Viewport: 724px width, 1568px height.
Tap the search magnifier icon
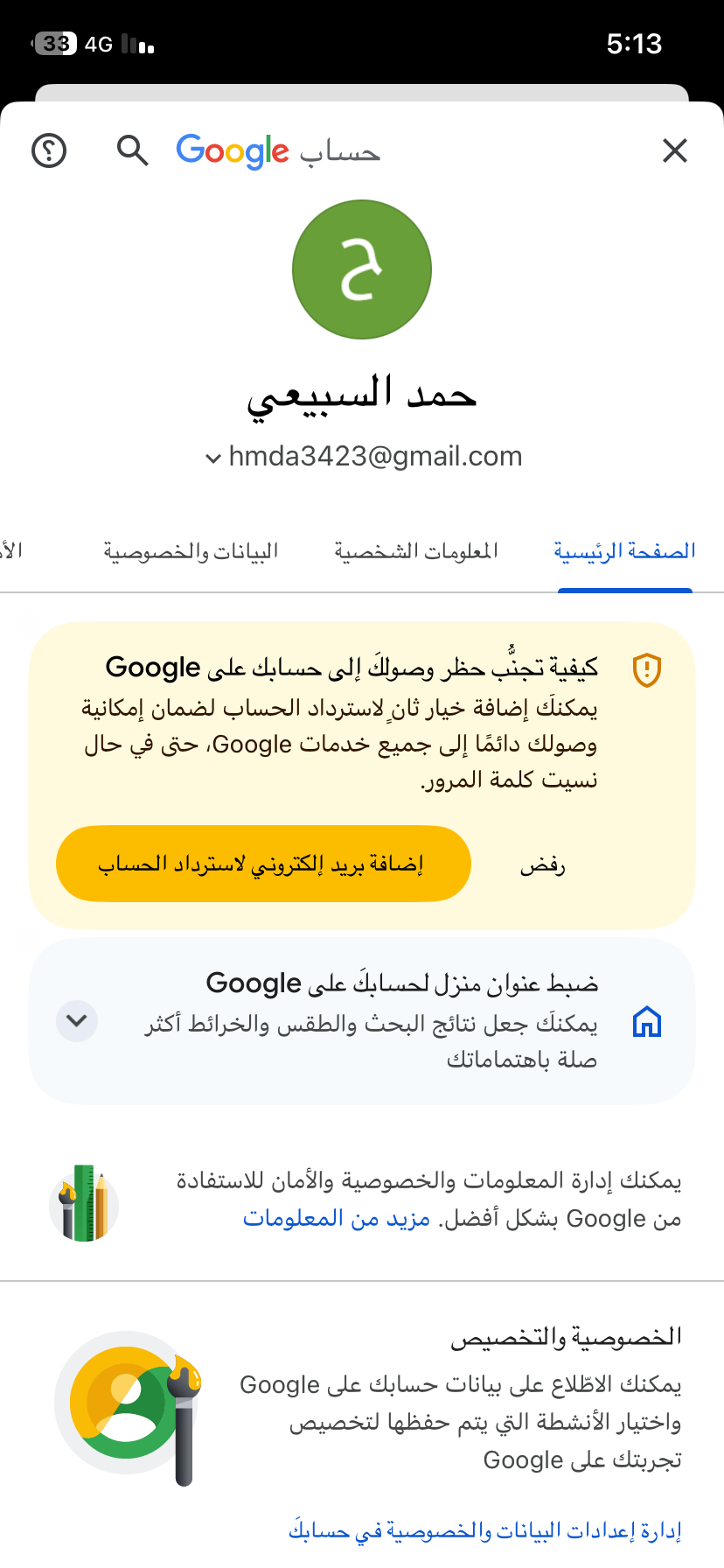click(x=133, y=150)
